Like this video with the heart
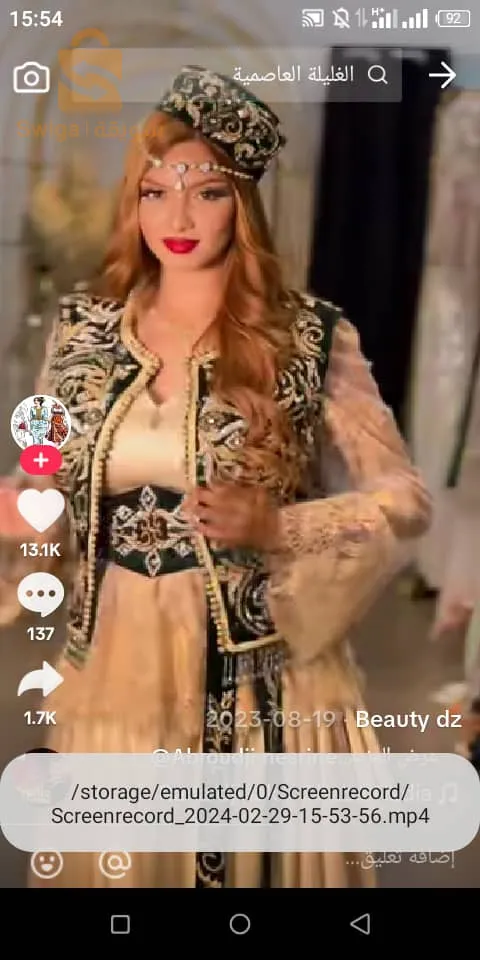 tap(41, 511)
